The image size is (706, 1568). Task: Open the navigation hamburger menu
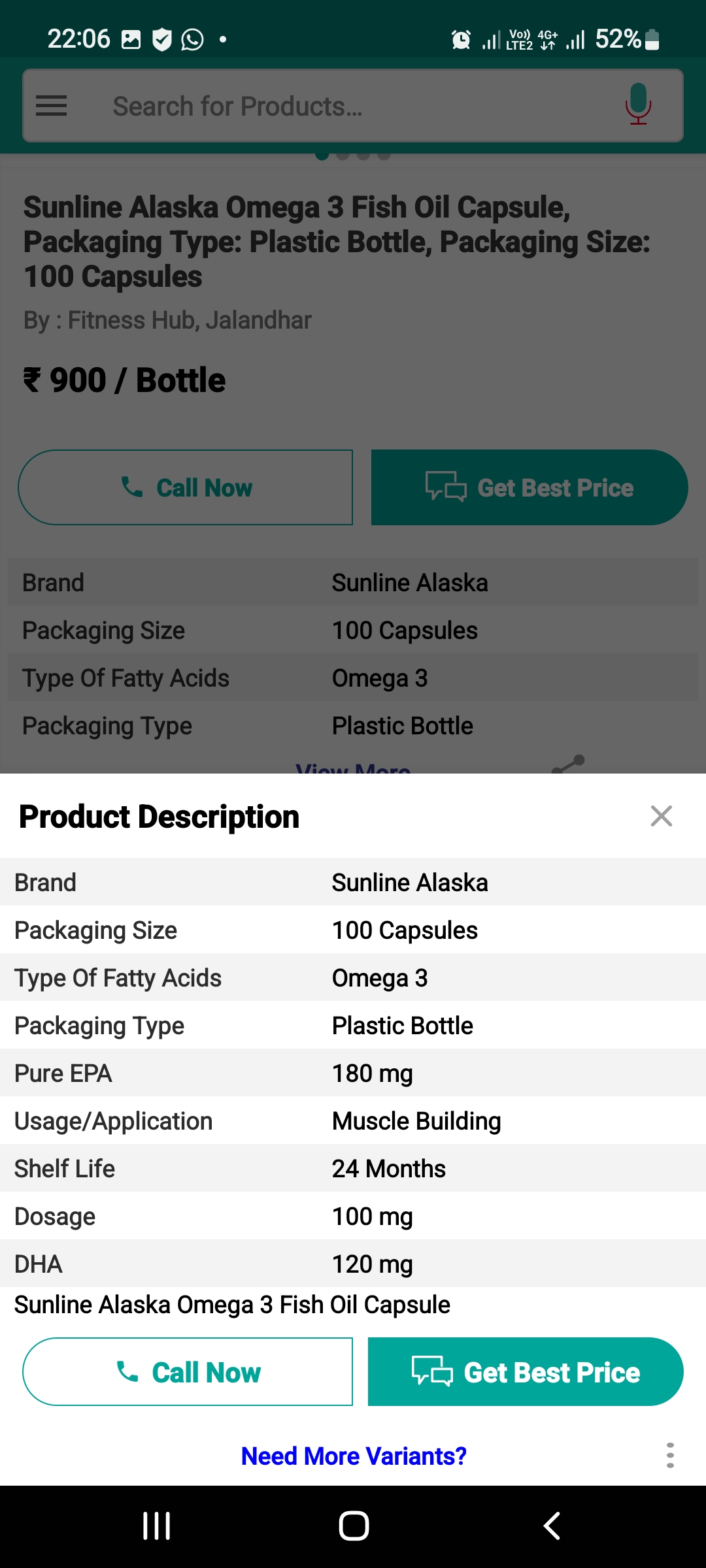[x=51, y=105]
